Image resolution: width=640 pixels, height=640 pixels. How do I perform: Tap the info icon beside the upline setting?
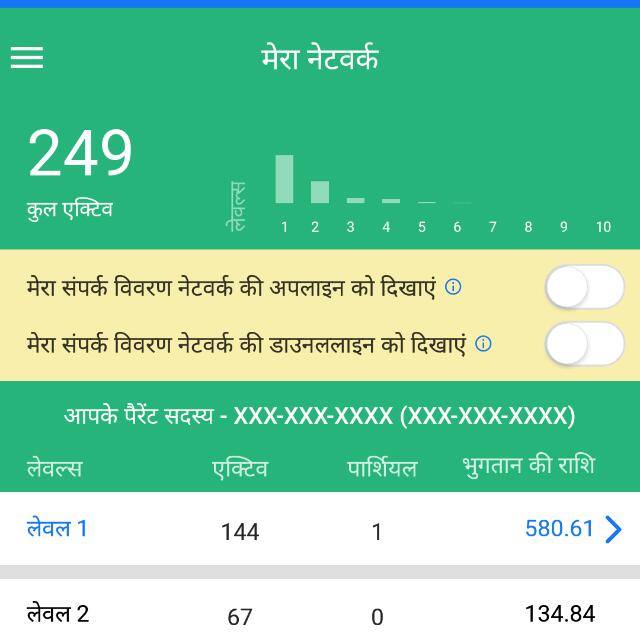pyautogui.click(x=453, y=287)
